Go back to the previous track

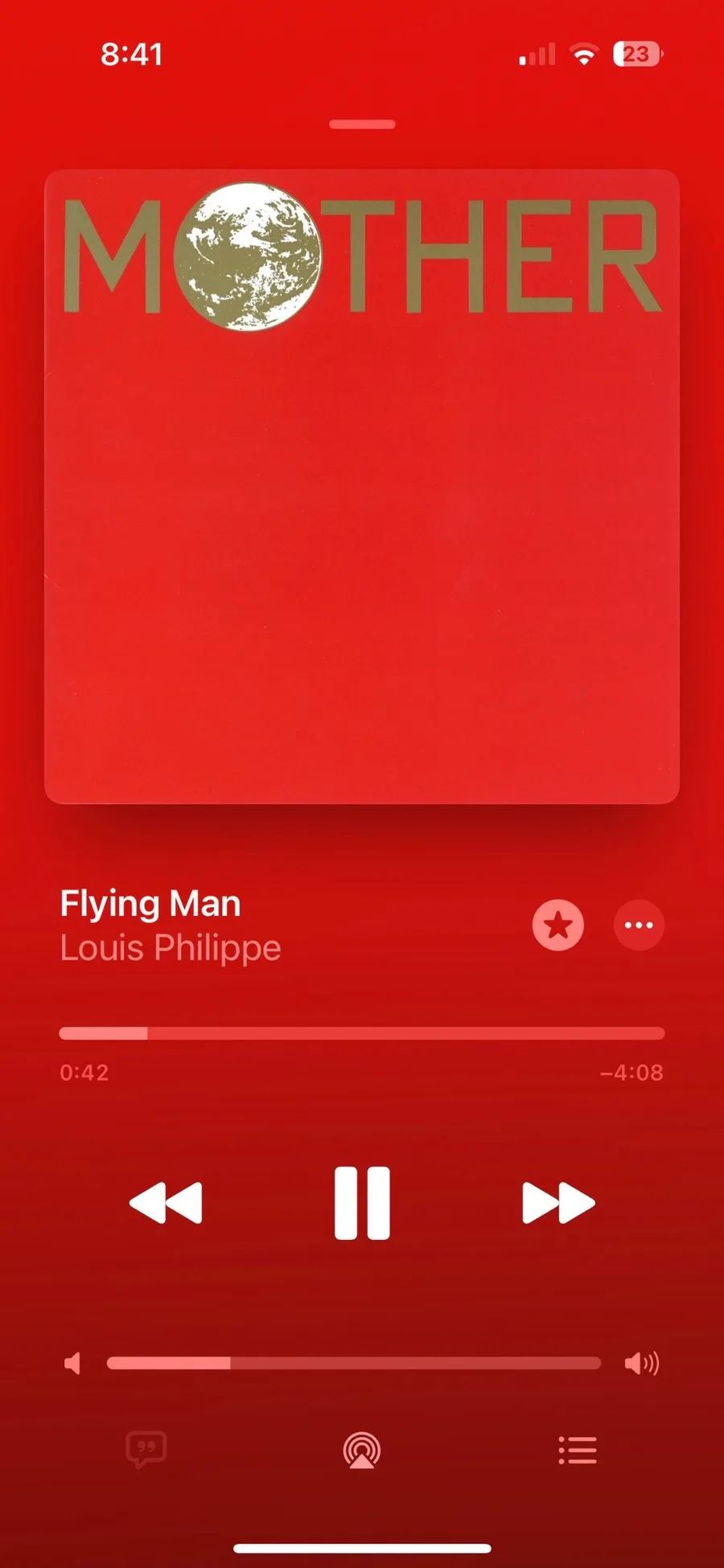click(x=166, y=1203)
